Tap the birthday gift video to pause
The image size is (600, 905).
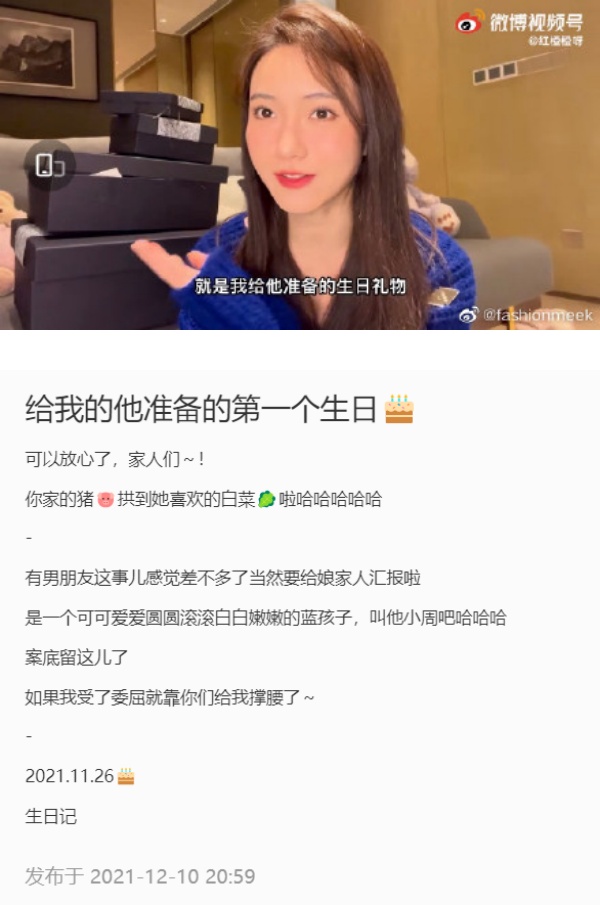point(300,165)
